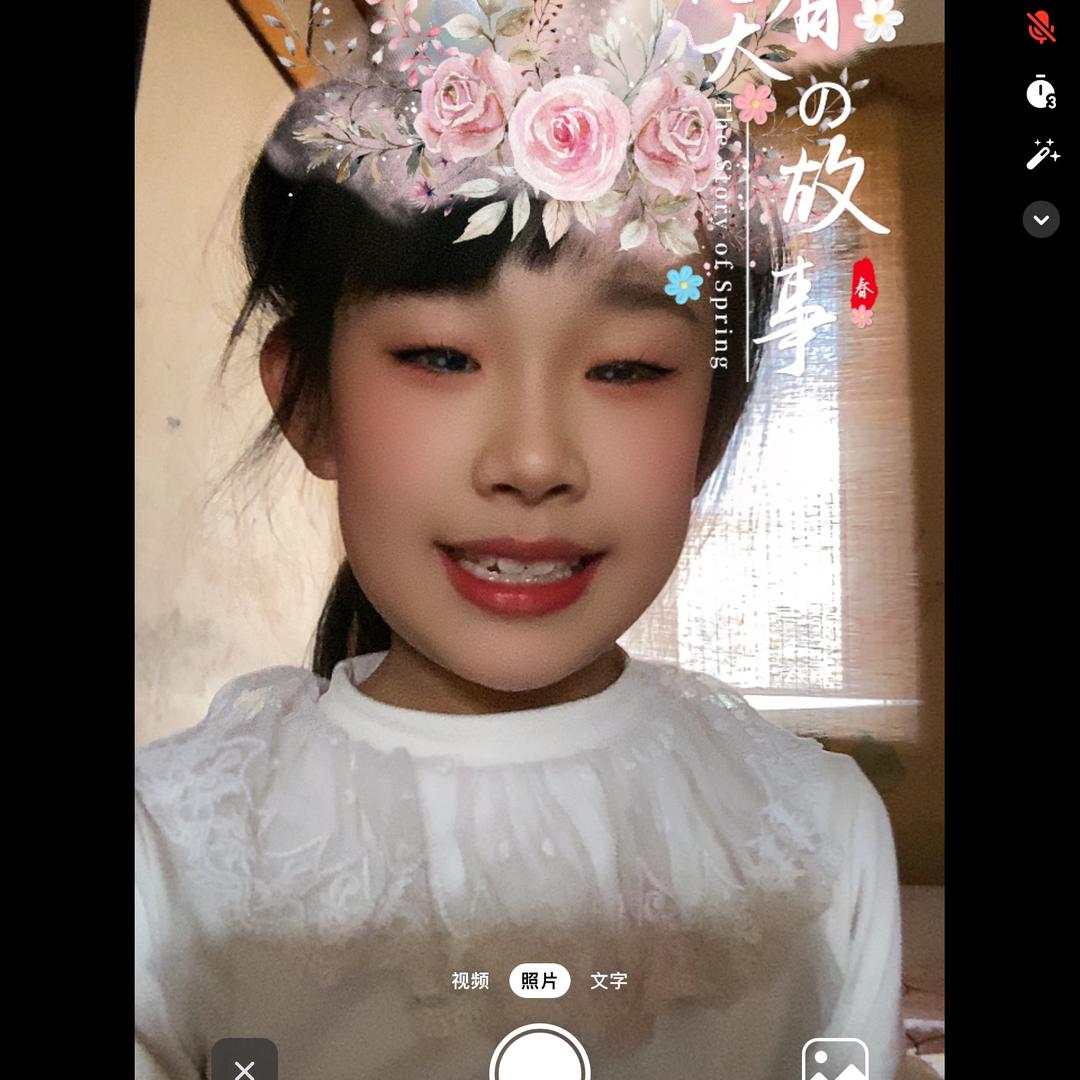Select the 照片 mode
This screenshot has width=1080, height=1080.
click(x=540, y=981)
